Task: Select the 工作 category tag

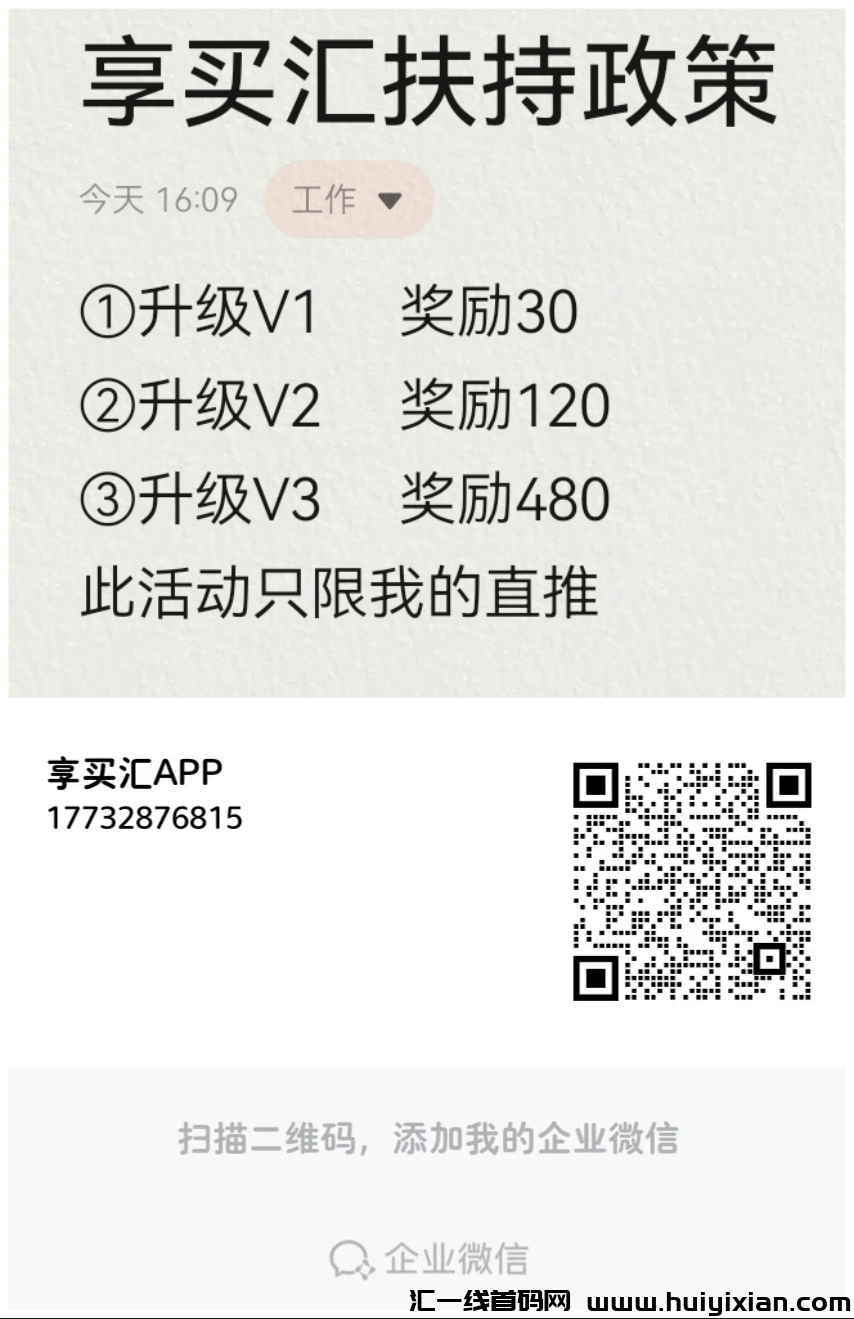Action: pyautogui.click(x=325, y=199)
